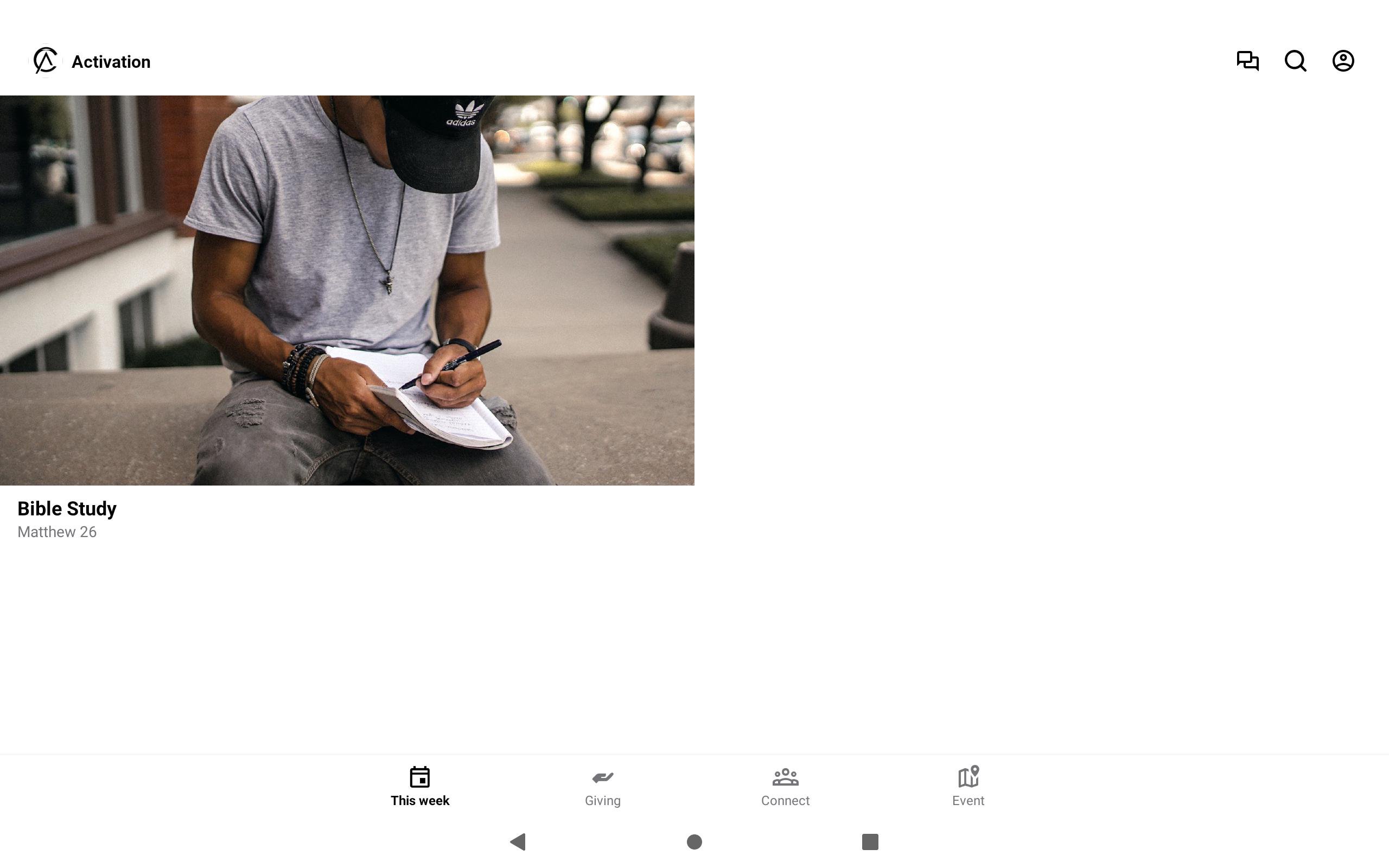Select the This week tab

coord(419,787)
